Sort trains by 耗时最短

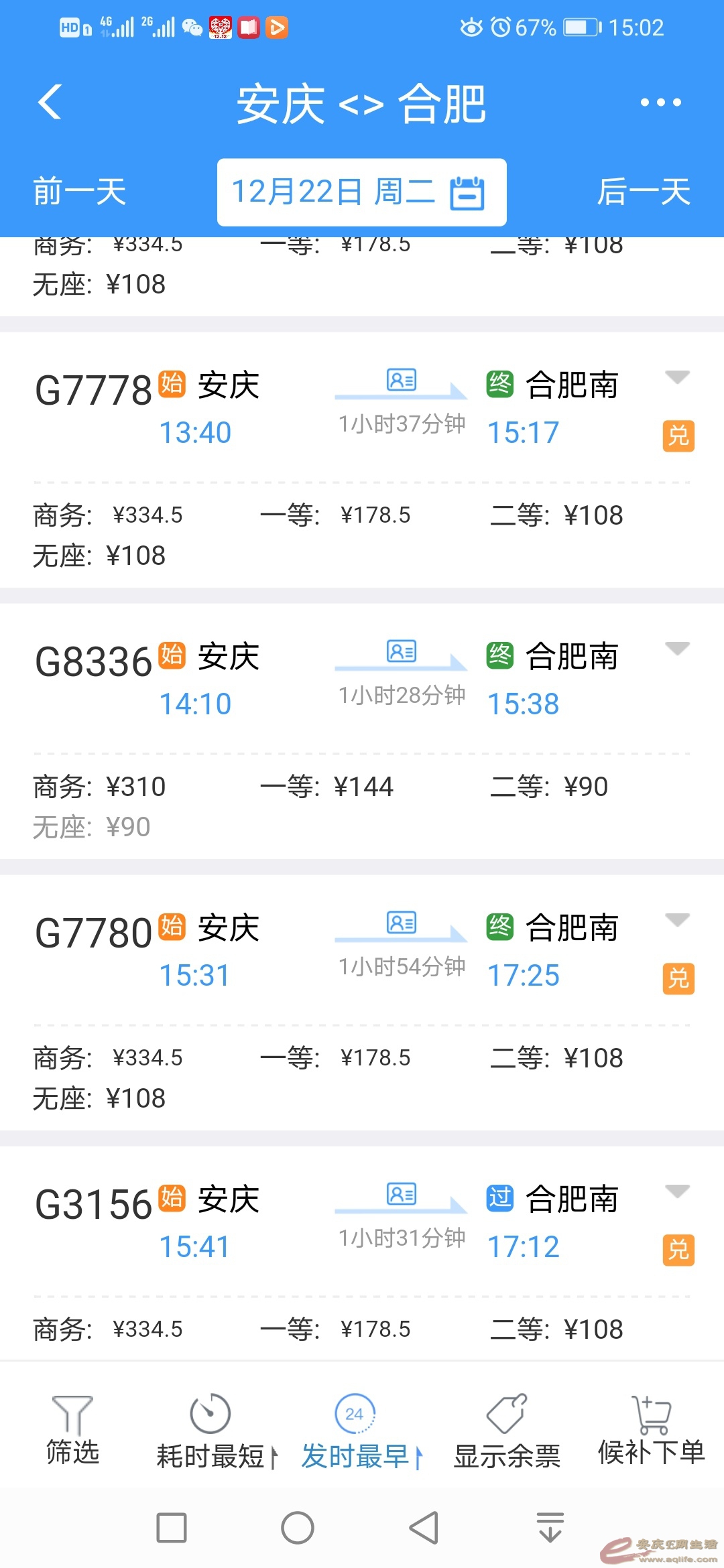point(213,1431)
